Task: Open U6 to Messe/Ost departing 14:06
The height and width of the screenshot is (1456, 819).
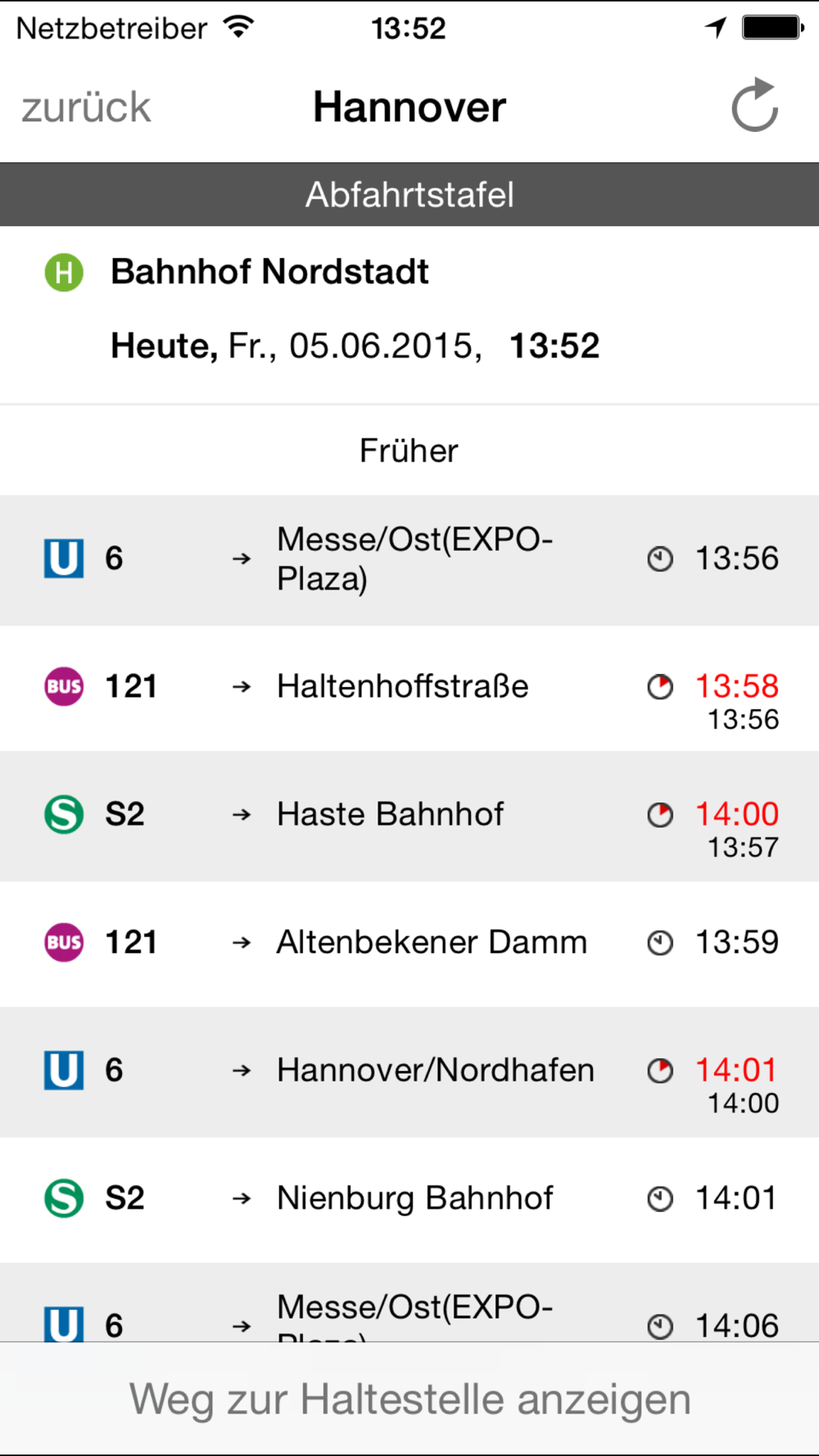Action: (409, 1303)
